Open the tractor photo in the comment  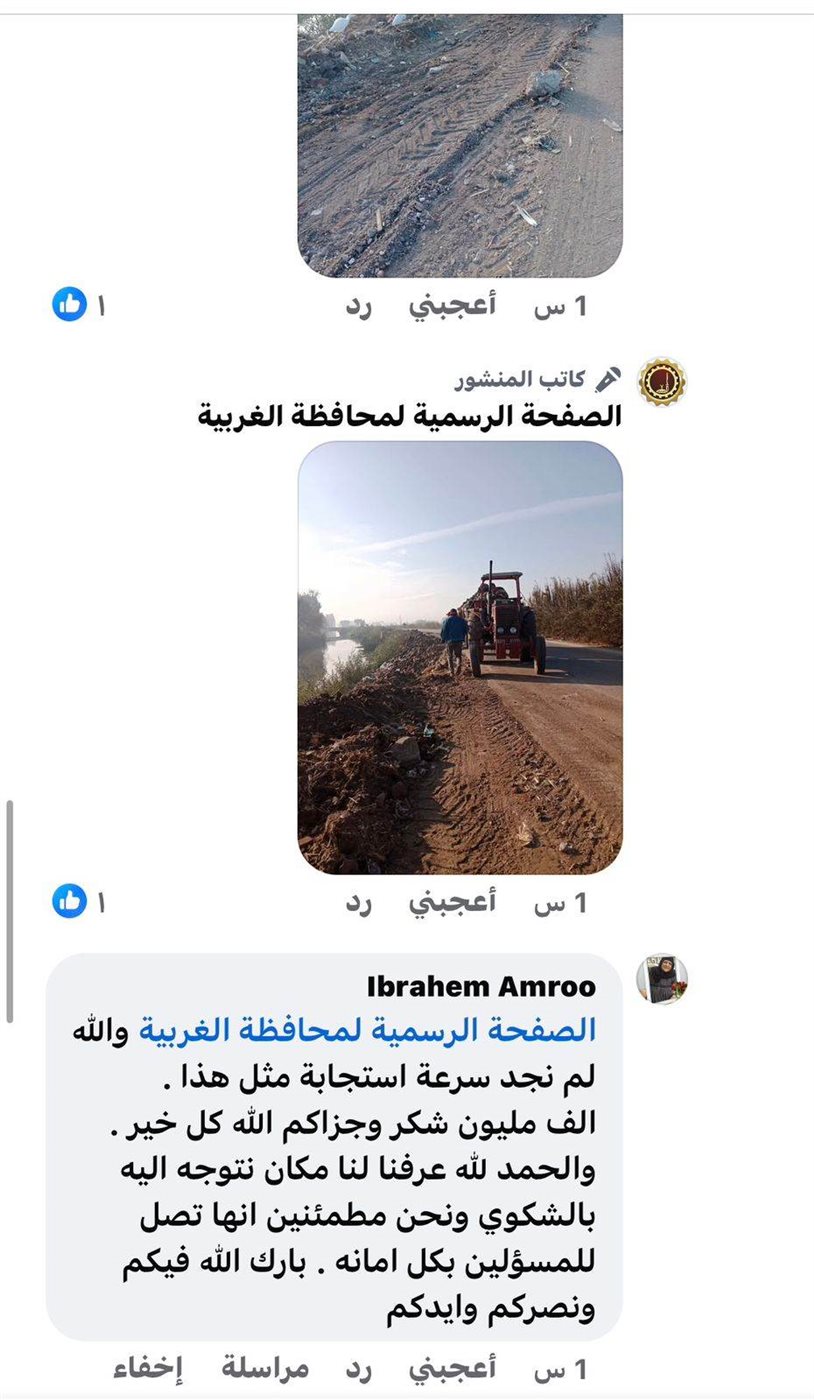click(460, 657)
